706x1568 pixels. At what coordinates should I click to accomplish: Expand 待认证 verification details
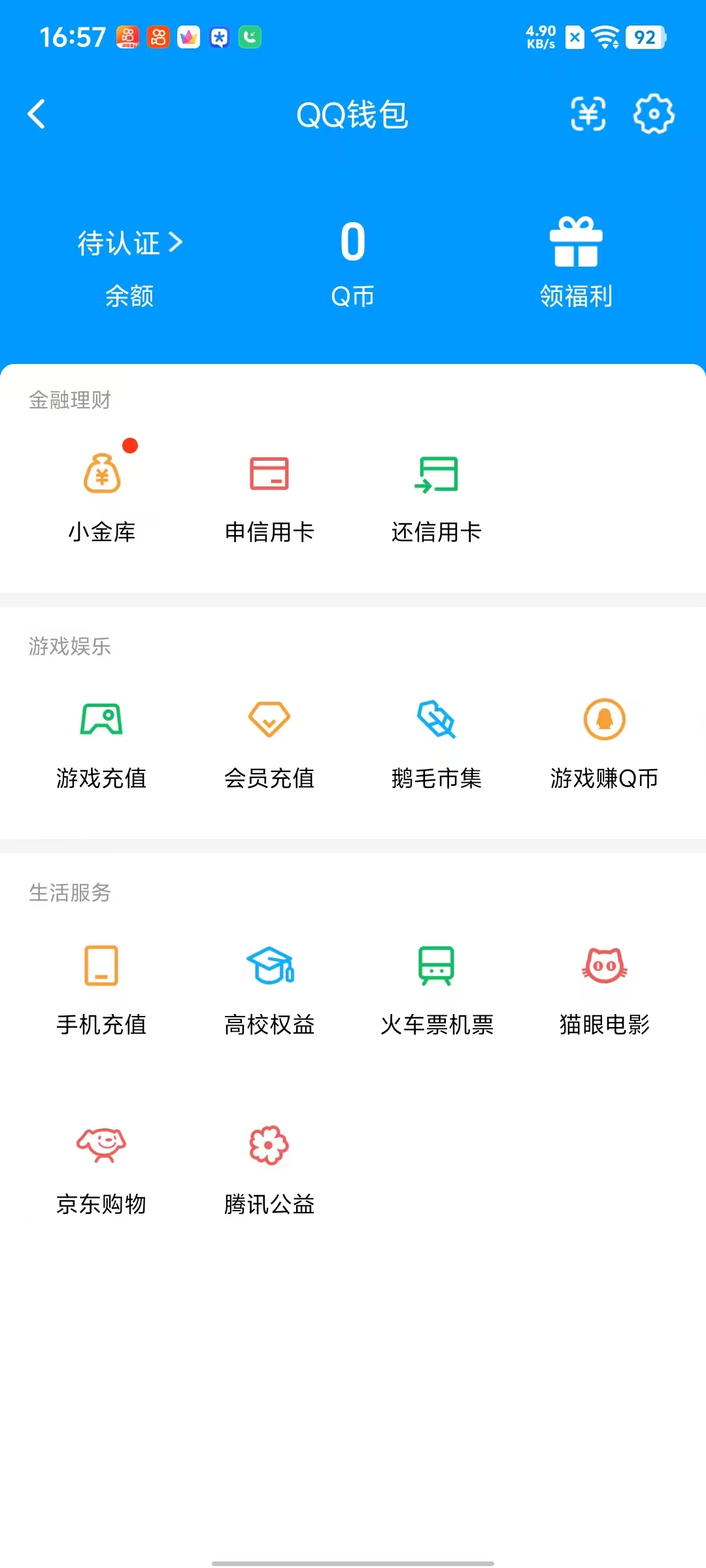pyautogui.click(x=128, y=243)
